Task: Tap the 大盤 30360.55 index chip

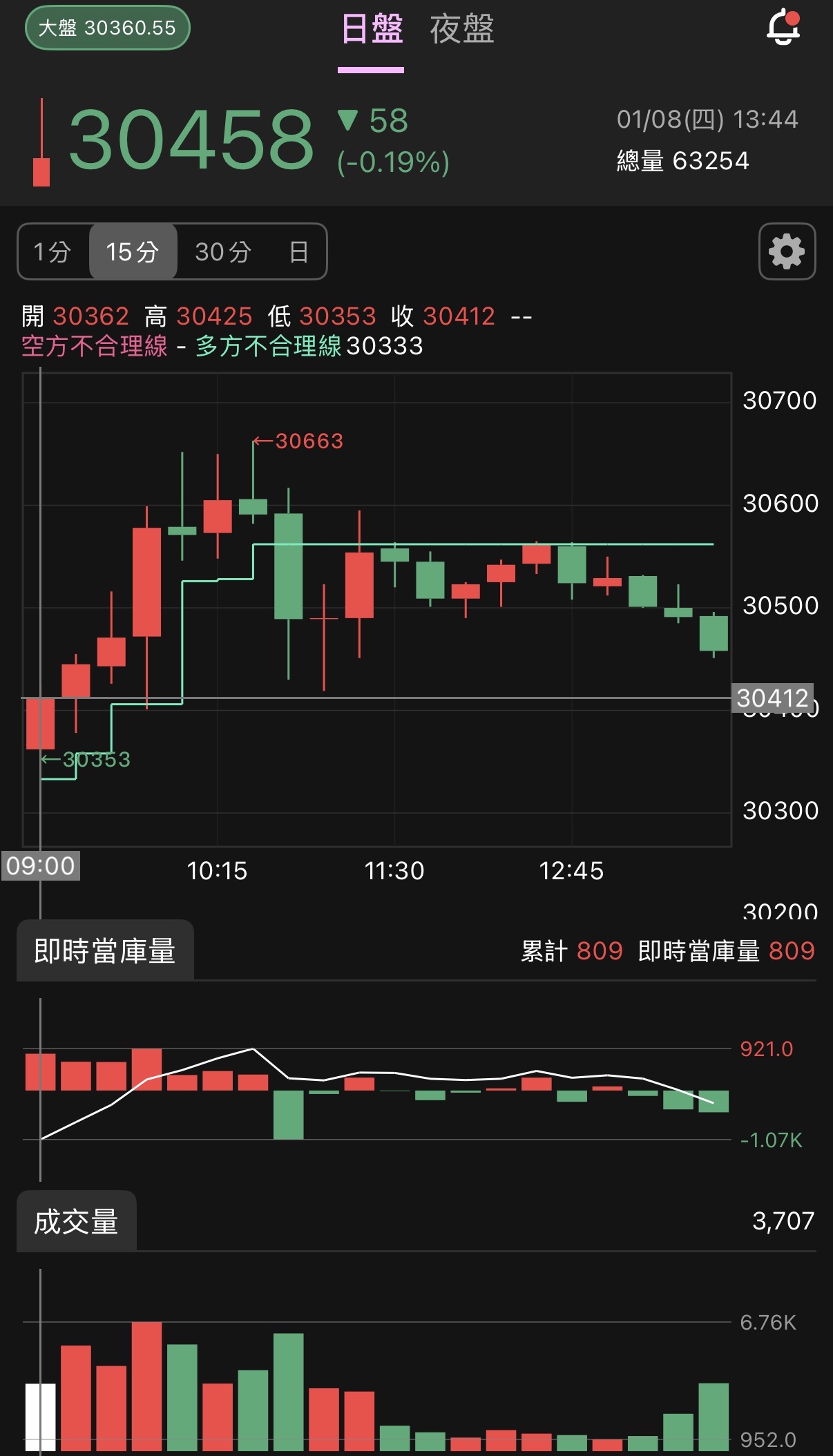Action: click(x=107, y=28)
